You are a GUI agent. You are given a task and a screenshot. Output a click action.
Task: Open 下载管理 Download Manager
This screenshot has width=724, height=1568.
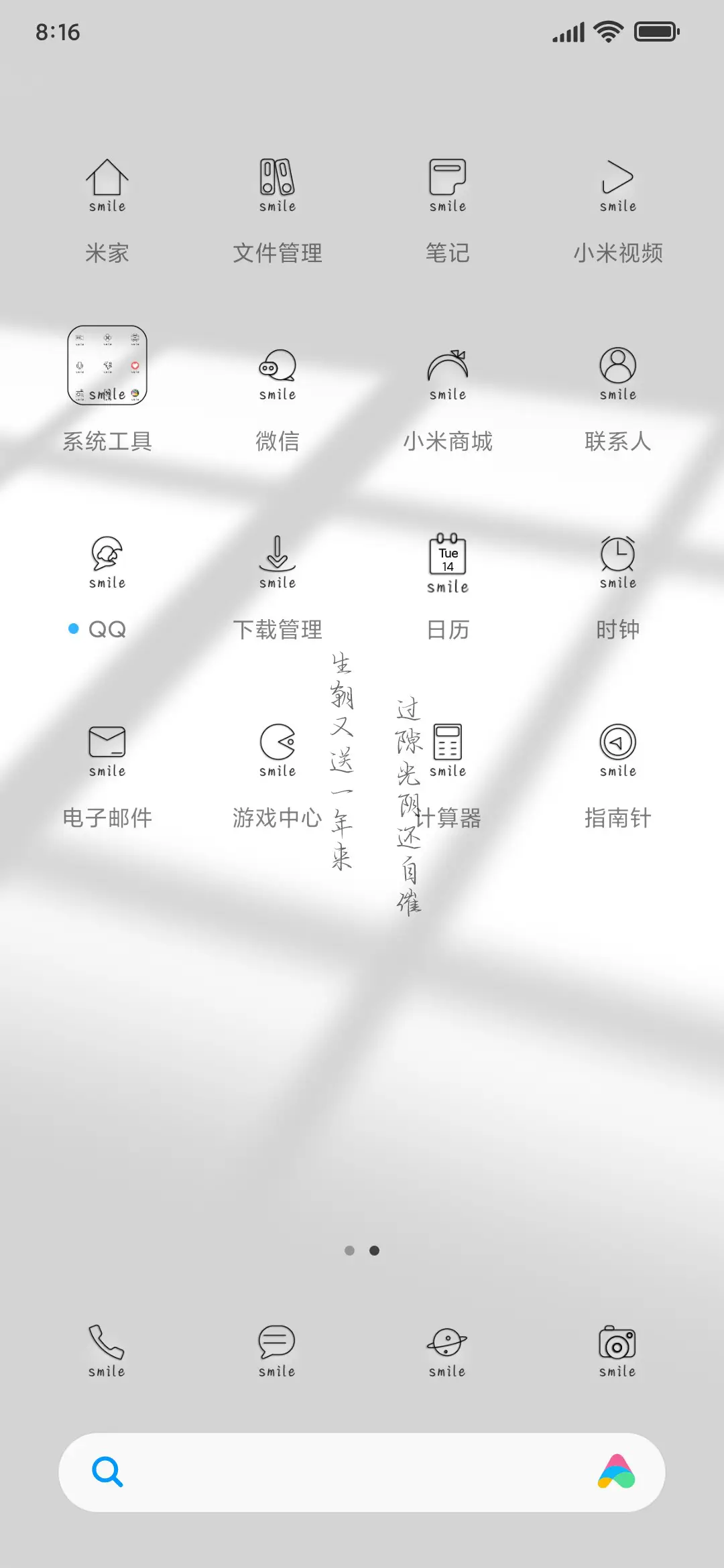277,556
